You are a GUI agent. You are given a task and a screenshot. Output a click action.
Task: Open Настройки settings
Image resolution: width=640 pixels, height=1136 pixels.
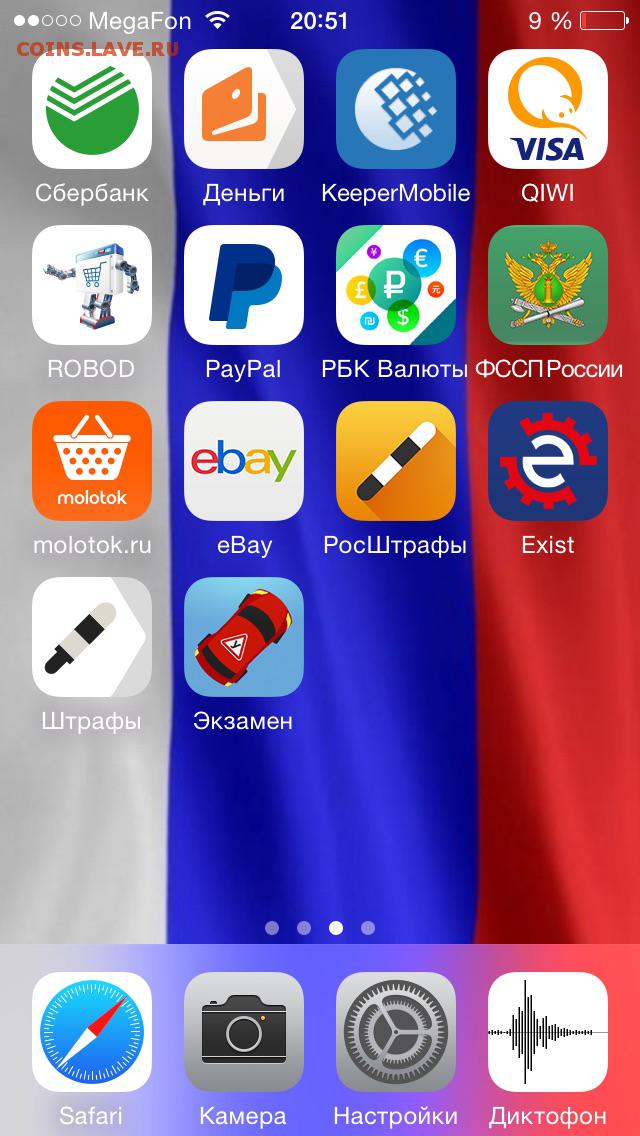point(396,1032)
